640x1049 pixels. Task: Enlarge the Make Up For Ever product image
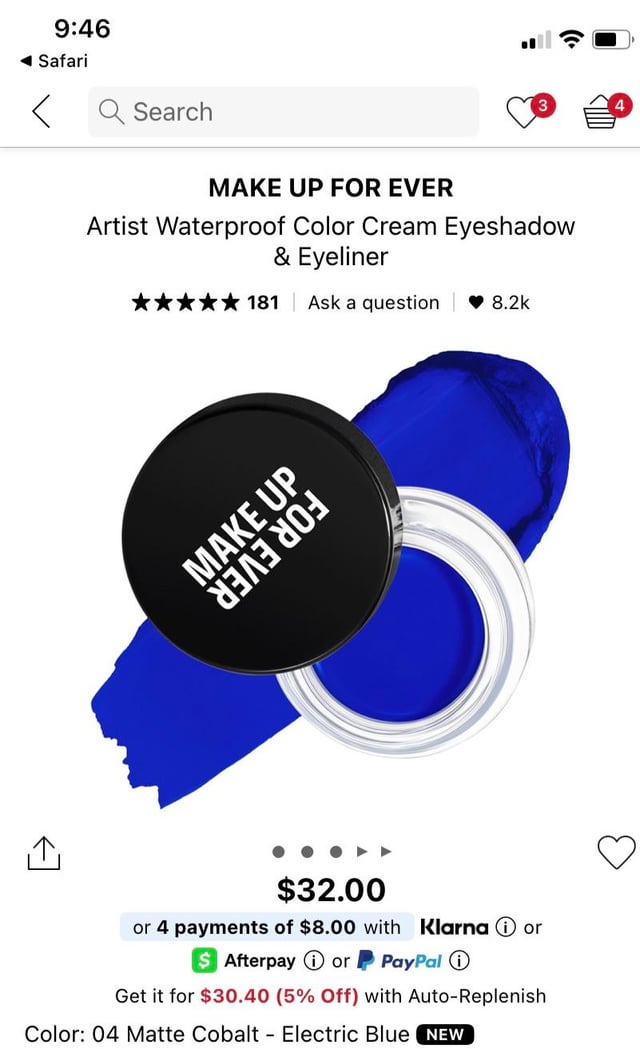[330, 580]
